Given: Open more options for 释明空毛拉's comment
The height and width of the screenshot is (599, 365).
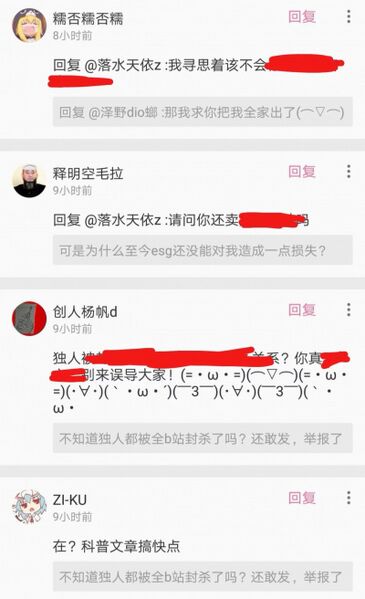Looking at the screenshot, I should pos(348,172).
